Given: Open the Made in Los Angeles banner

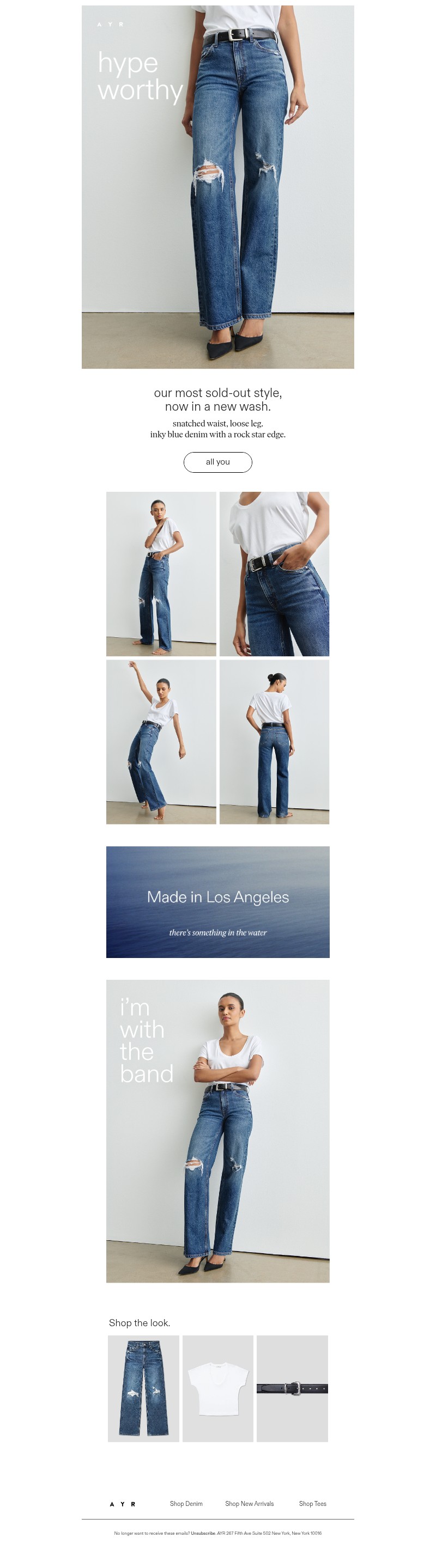Looking at the screenshot, I should coord(217,901).
